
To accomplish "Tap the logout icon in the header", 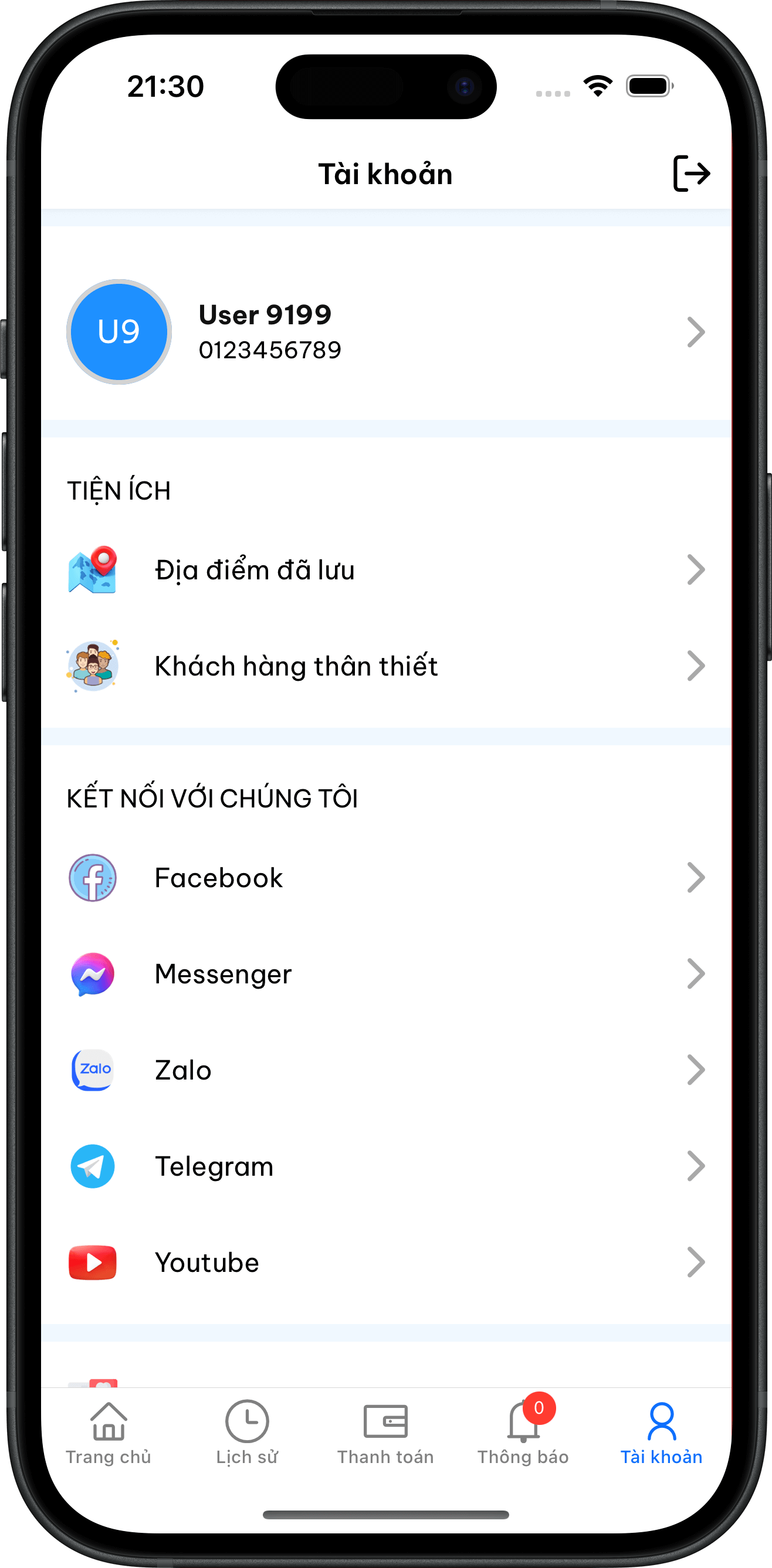I will [x=692, y=174].
